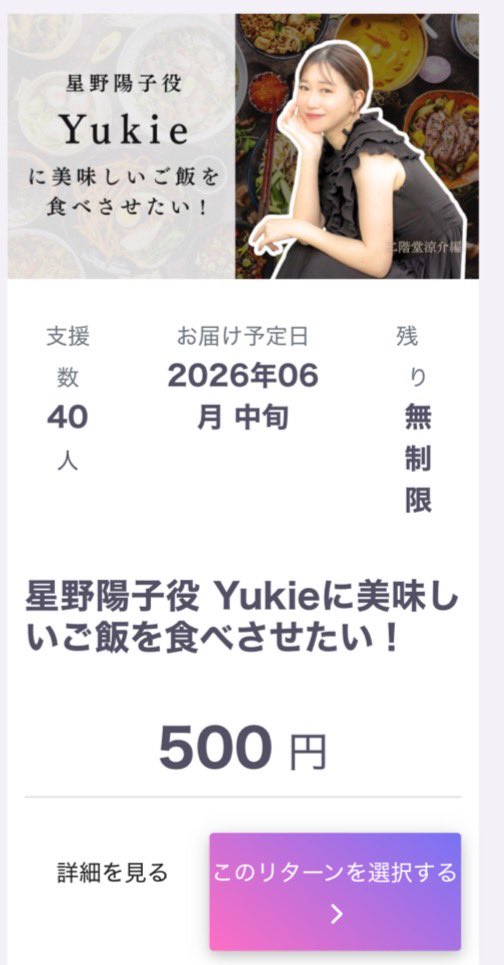Open 詳細を見る for this return
The height and width of the screenshot is (965, 504).
[113, 872]
